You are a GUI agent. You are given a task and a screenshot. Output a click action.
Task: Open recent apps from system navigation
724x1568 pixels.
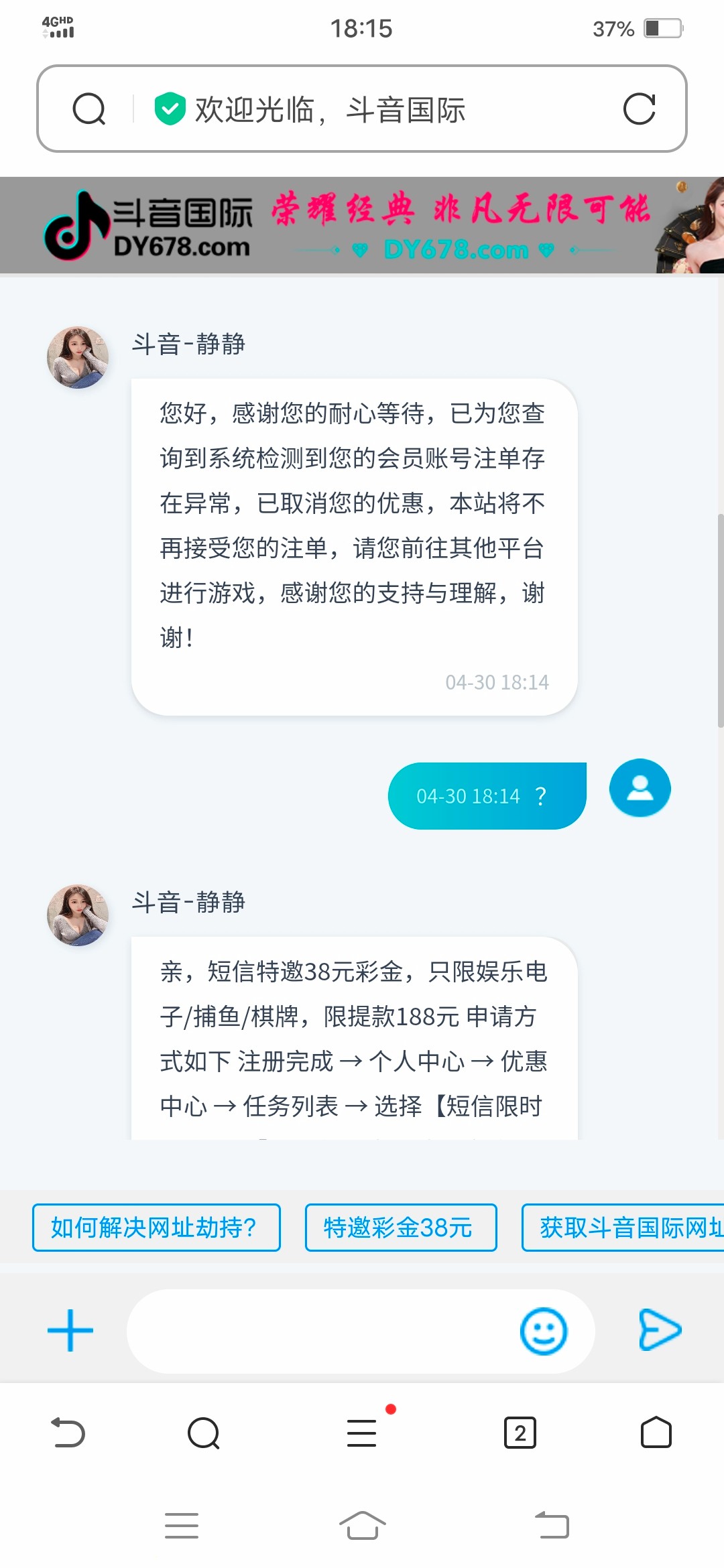182,1526
